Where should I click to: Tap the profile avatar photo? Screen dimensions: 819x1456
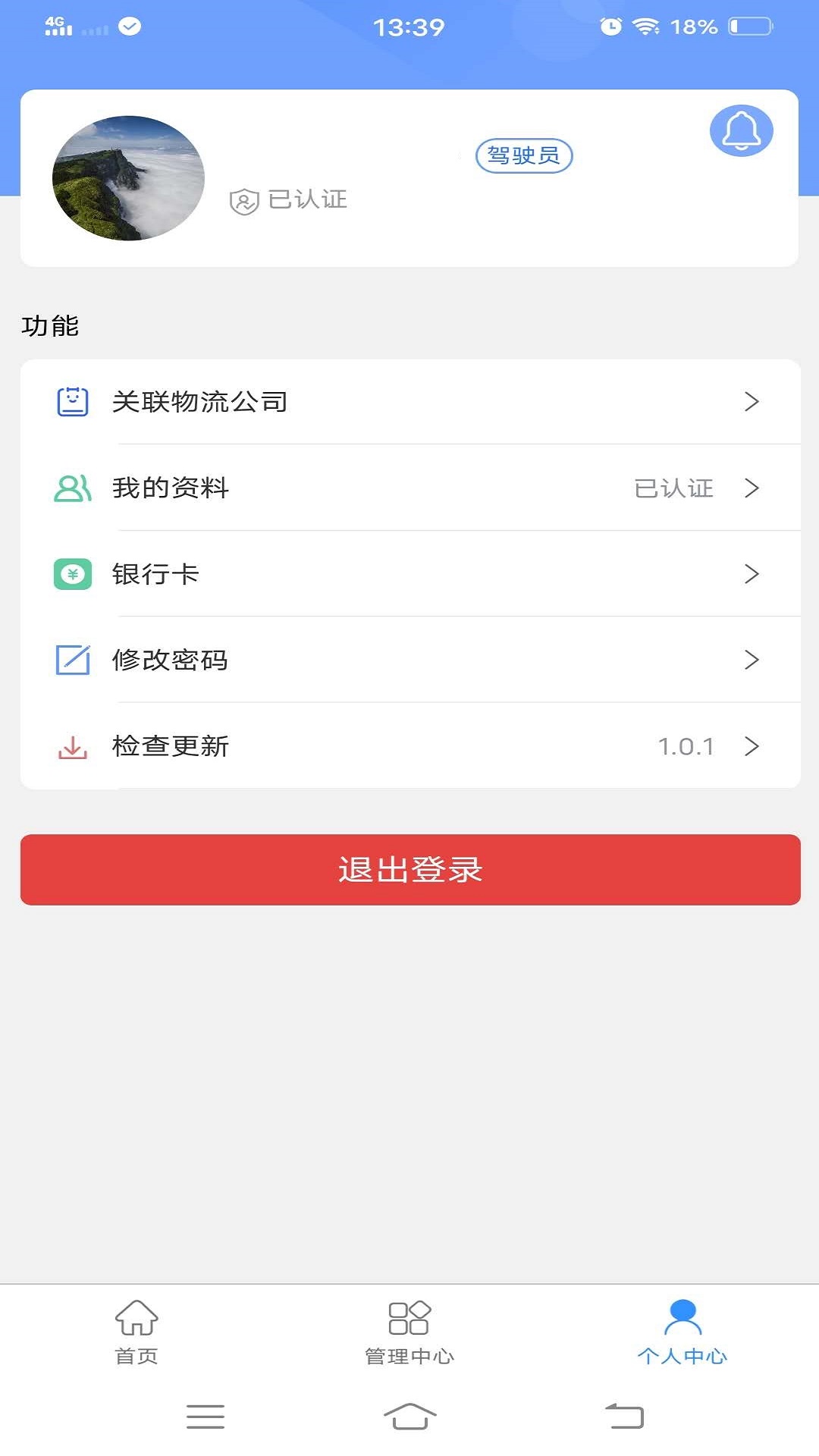[x=128, y=178]
